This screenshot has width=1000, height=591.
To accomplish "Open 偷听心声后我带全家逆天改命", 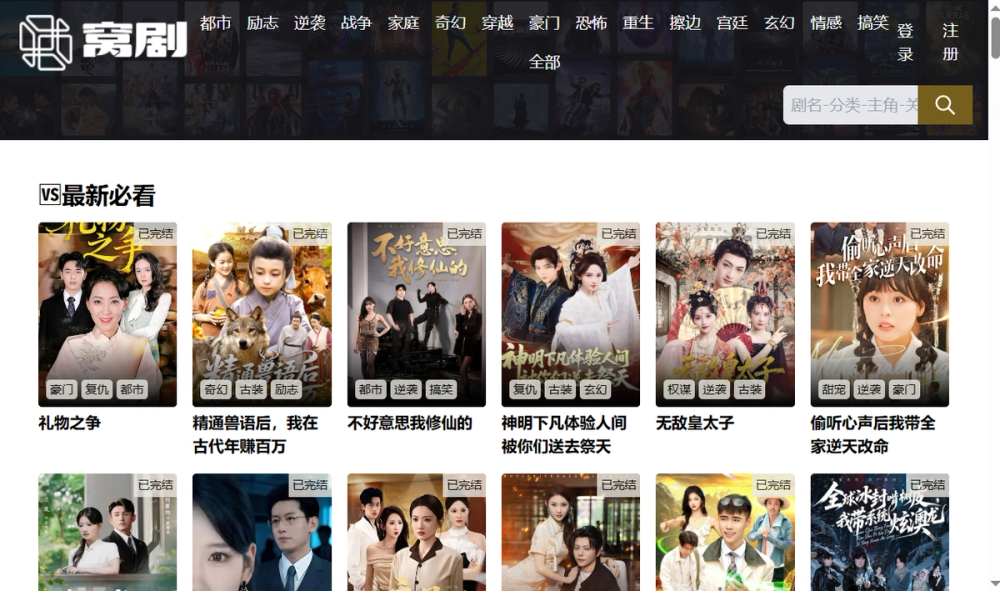I will click(x=879, y=314).
